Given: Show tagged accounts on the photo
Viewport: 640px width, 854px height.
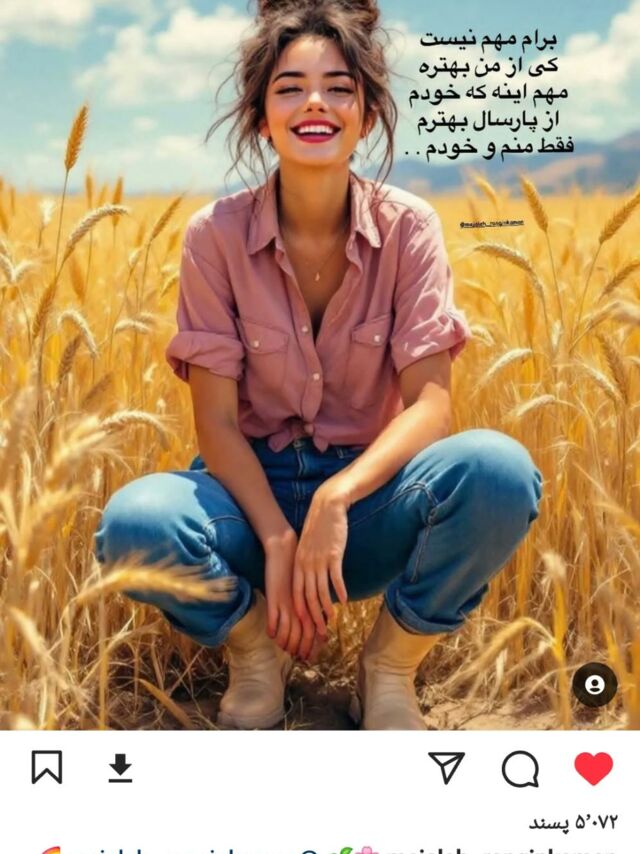Looking at the screenshot, I should click(595, 685).
